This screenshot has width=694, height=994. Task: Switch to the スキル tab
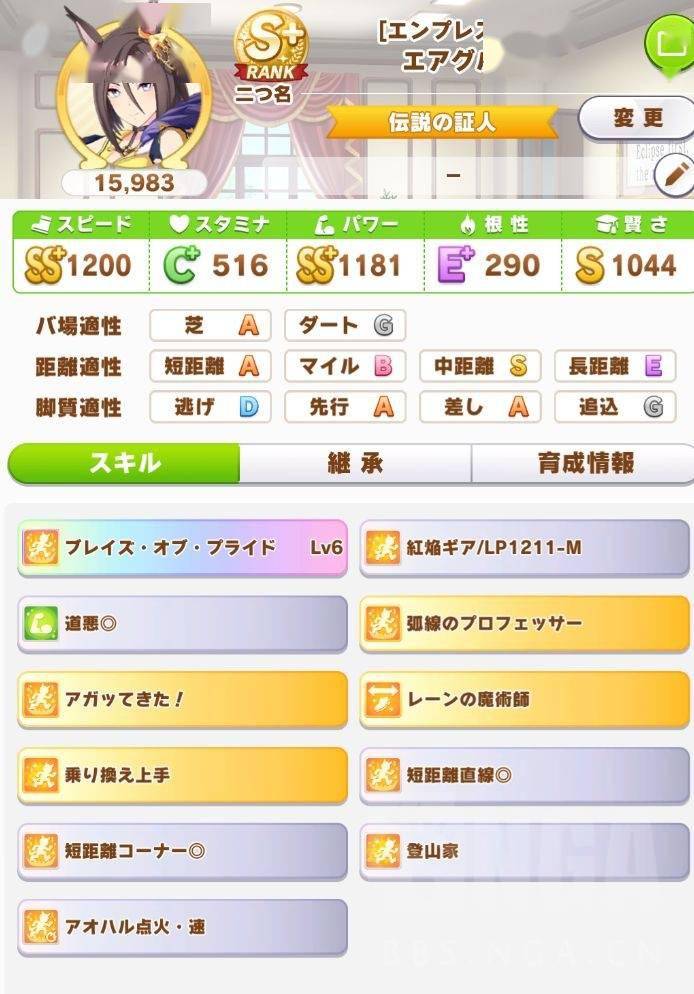[x=124, y=463]
